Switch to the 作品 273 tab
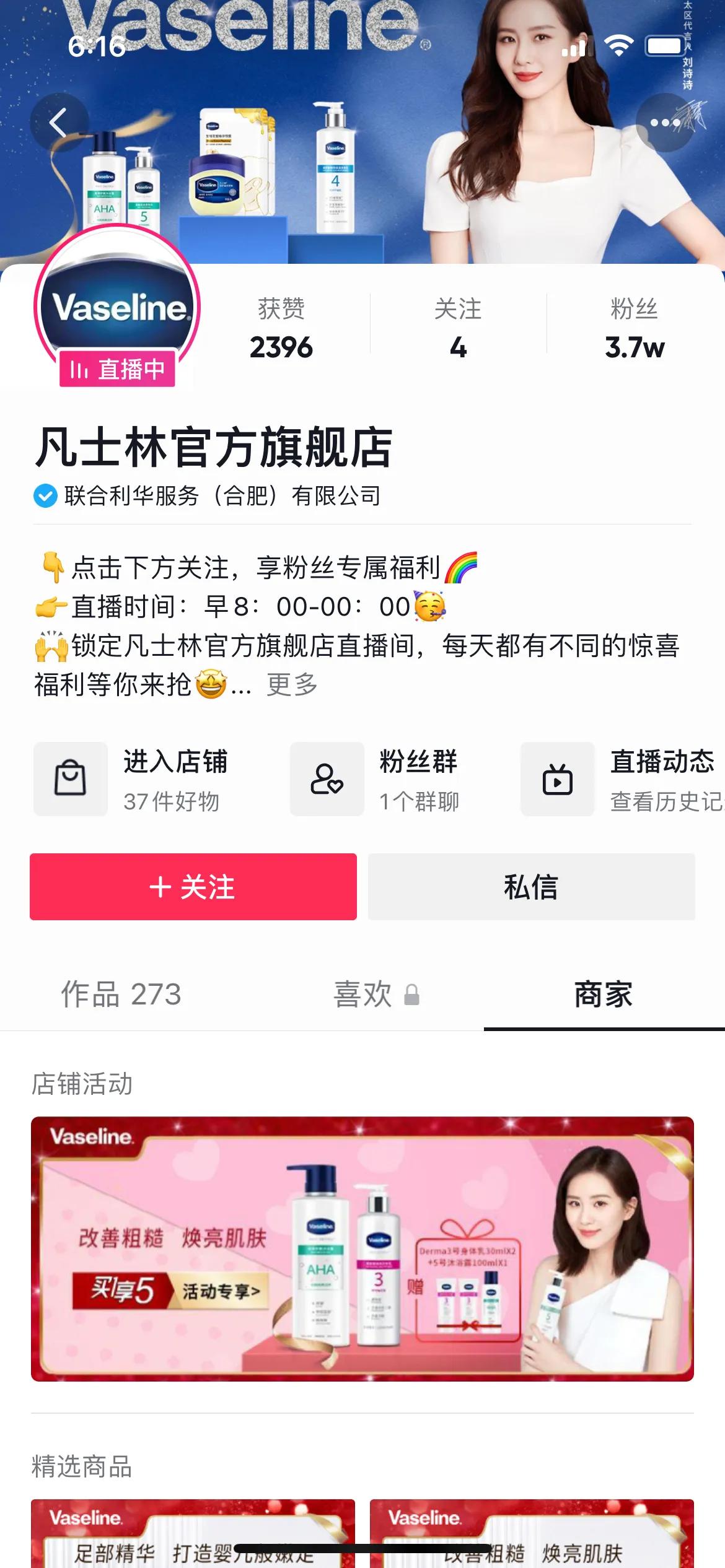Screen dimensions: 725x1568 click(120, 995)
